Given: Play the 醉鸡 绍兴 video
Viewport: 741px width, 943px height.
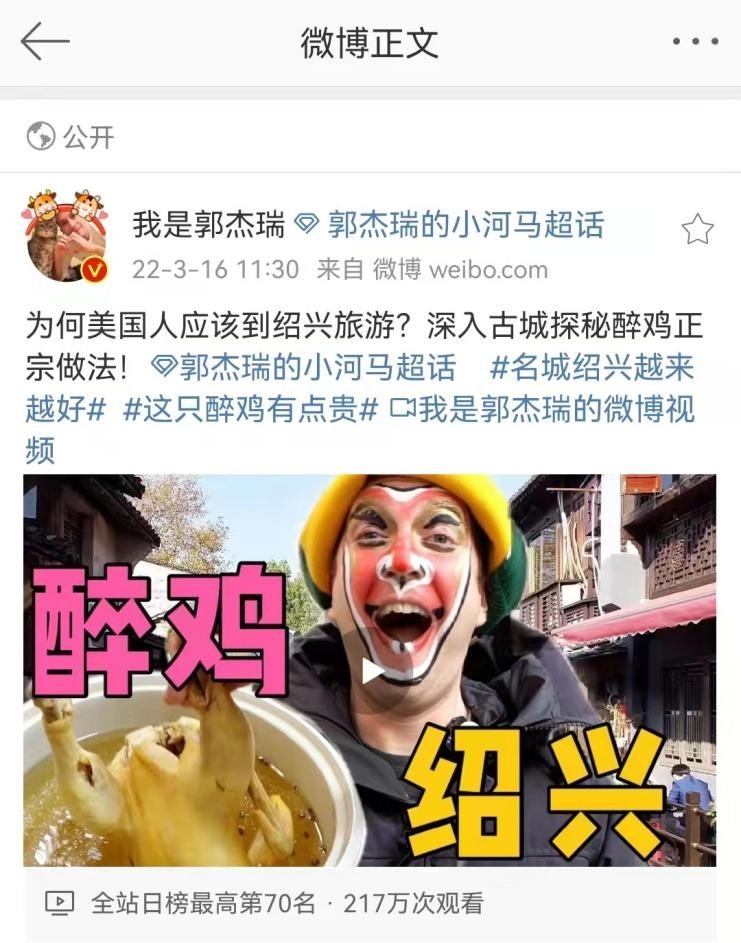Looking at the screenshot, I should click(371, 670).
